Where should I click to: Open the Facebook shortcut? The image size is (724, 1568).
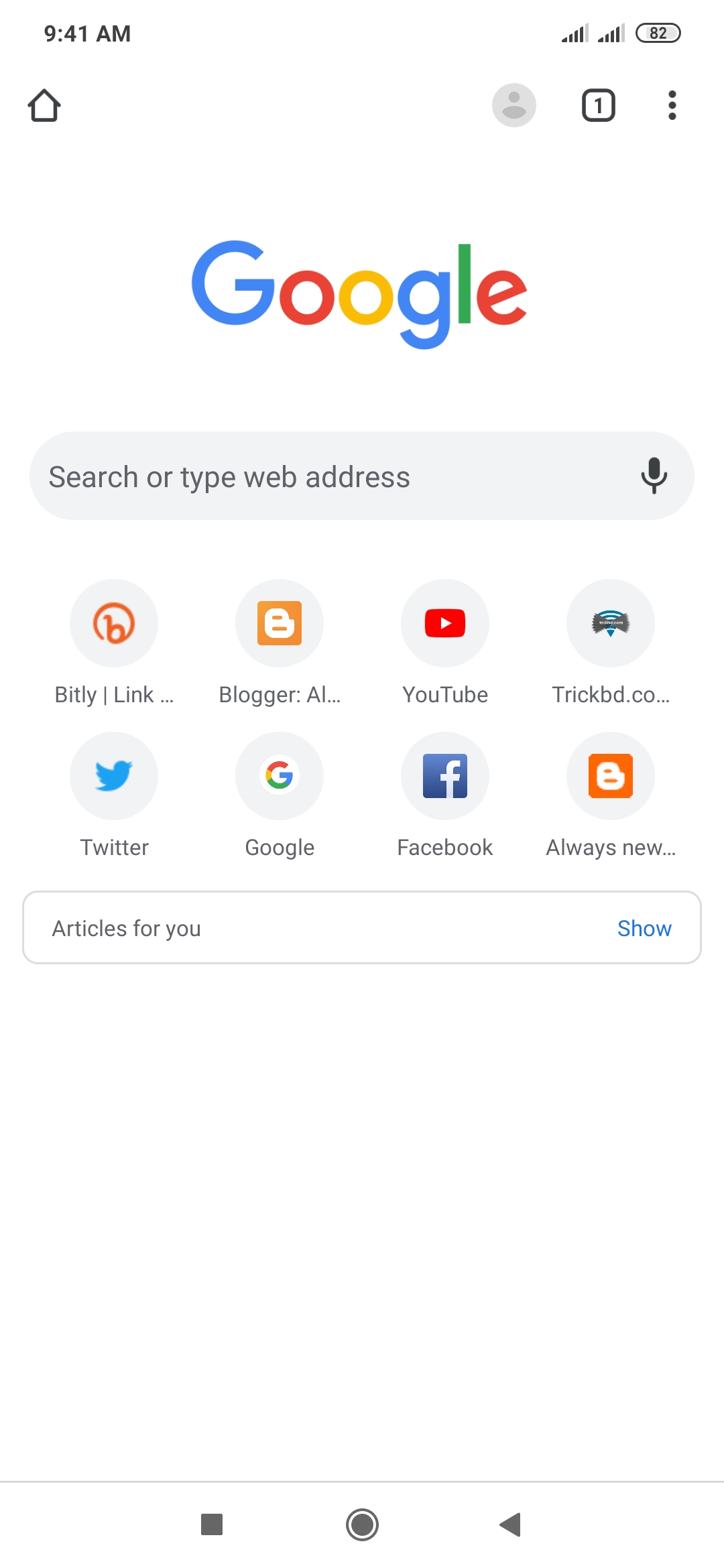pos(445,777)
